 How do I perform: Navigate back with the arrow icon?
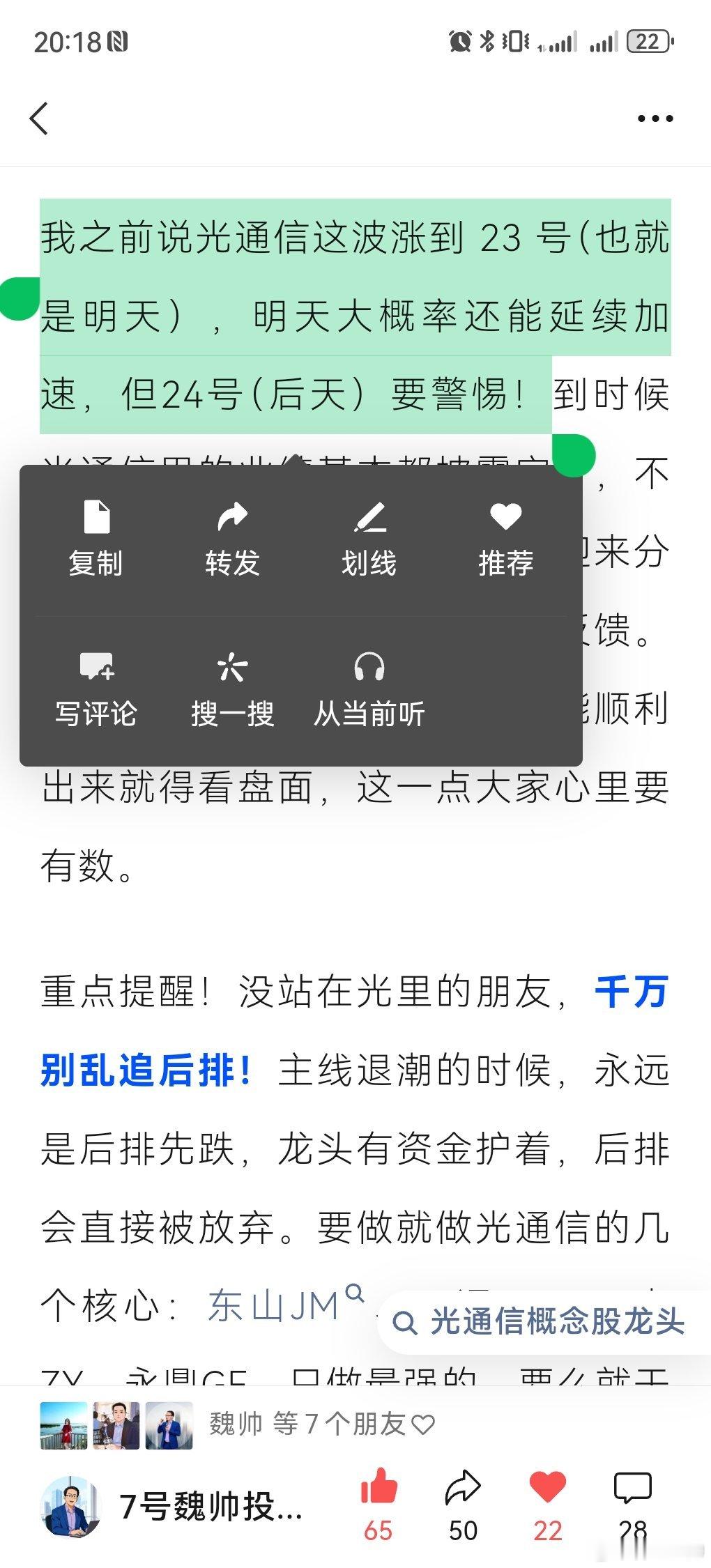(40, 118)
